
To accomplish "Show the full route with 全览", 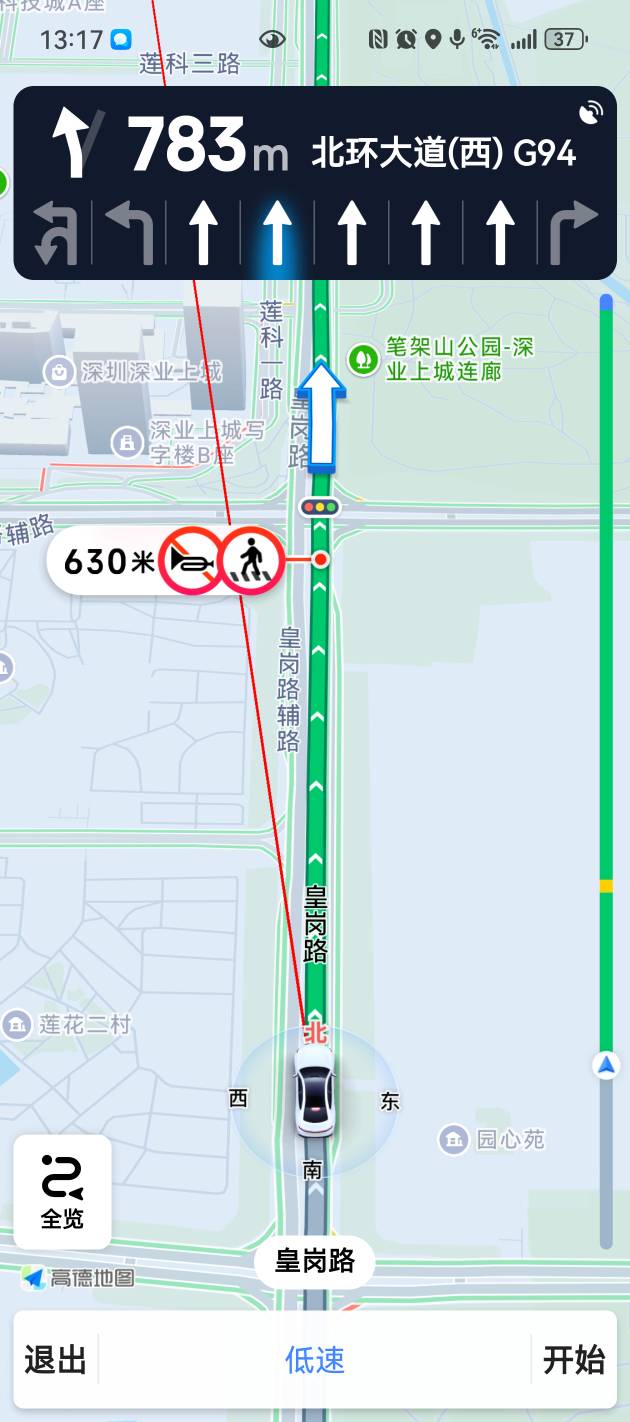I will [62, 1192].
